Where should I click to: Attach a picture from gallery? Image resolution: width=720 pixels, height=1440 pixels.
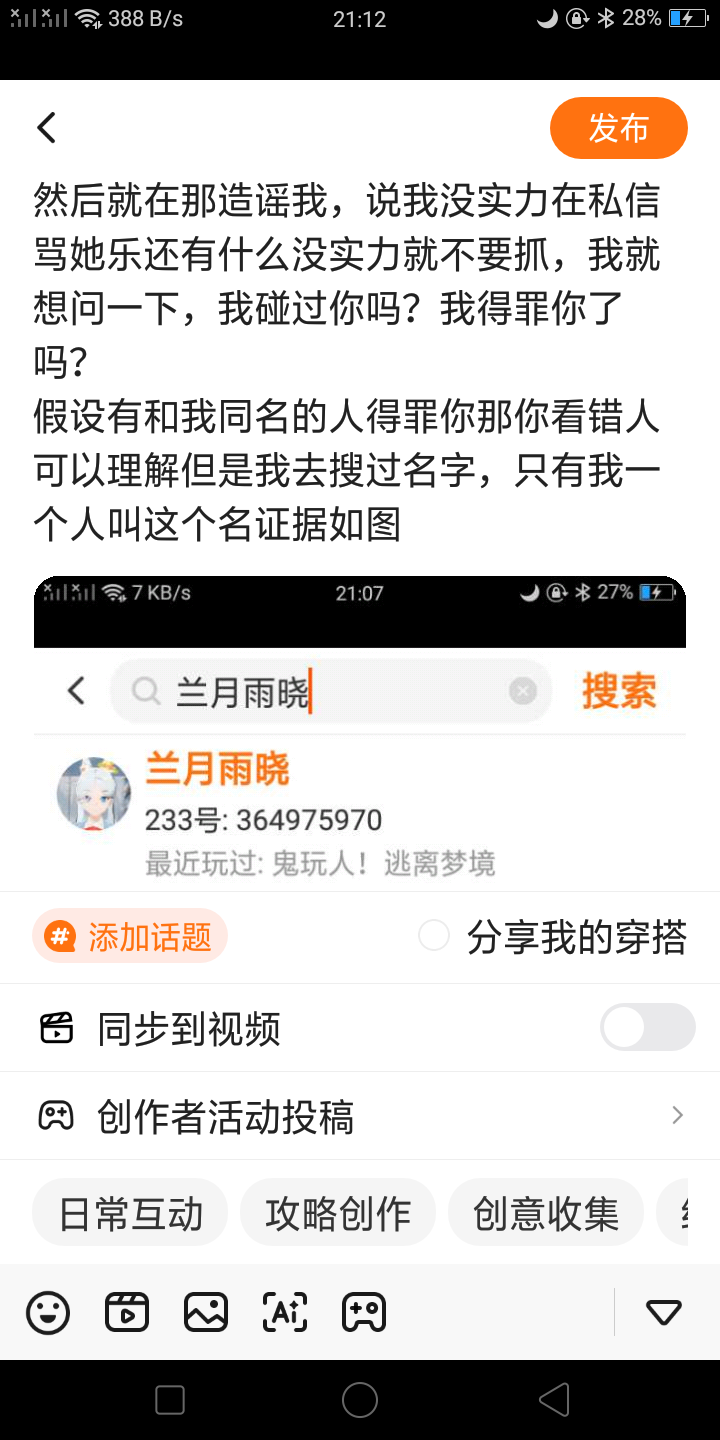coord(205,1312)
